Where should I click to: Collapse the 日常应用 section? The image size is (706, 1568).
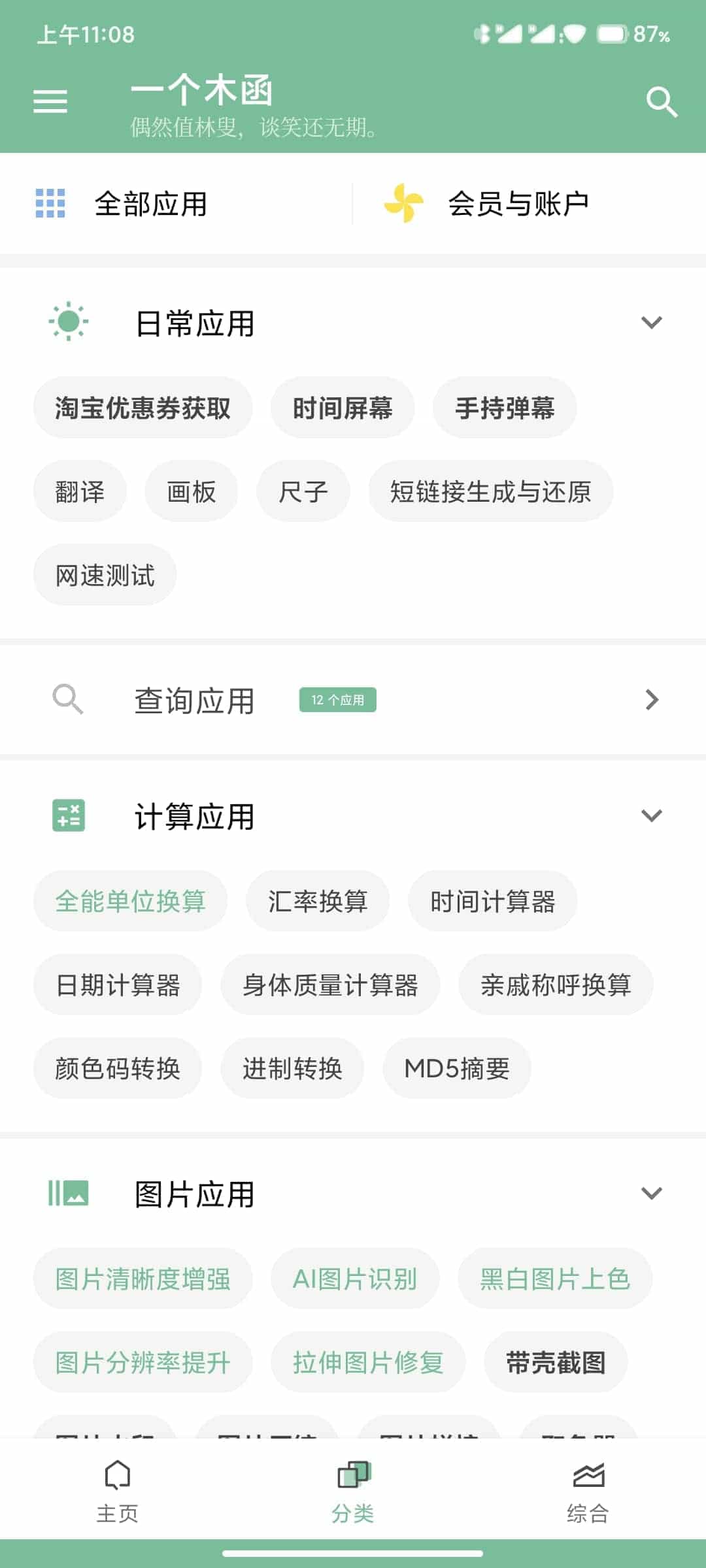[x=651, y=323]
